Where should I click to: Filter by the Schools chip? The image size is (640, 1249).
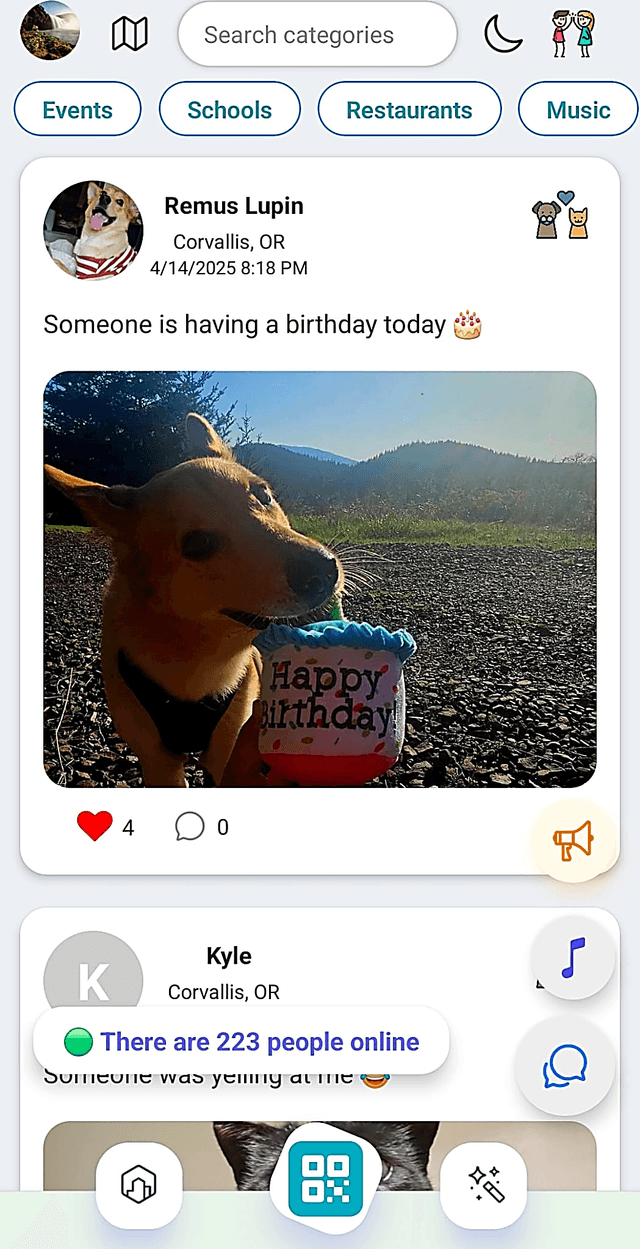tap(230, 109)
